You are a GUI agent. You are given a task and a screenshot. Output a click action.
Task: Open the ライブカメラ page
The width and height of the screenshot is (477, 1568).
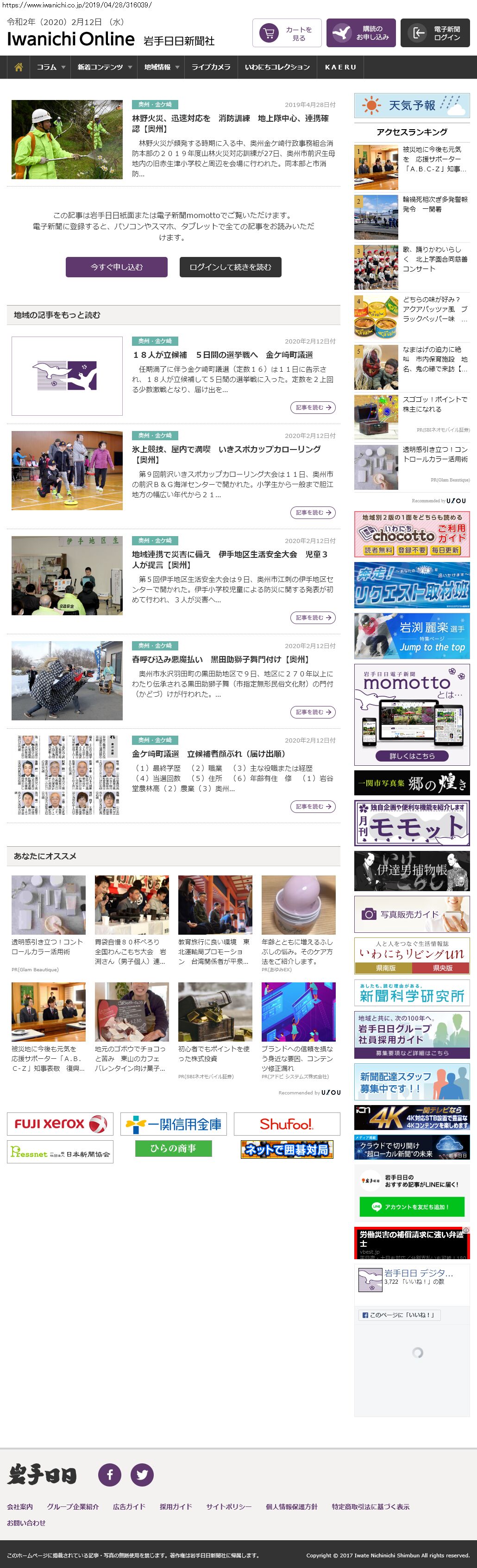[x=211, y=67]
